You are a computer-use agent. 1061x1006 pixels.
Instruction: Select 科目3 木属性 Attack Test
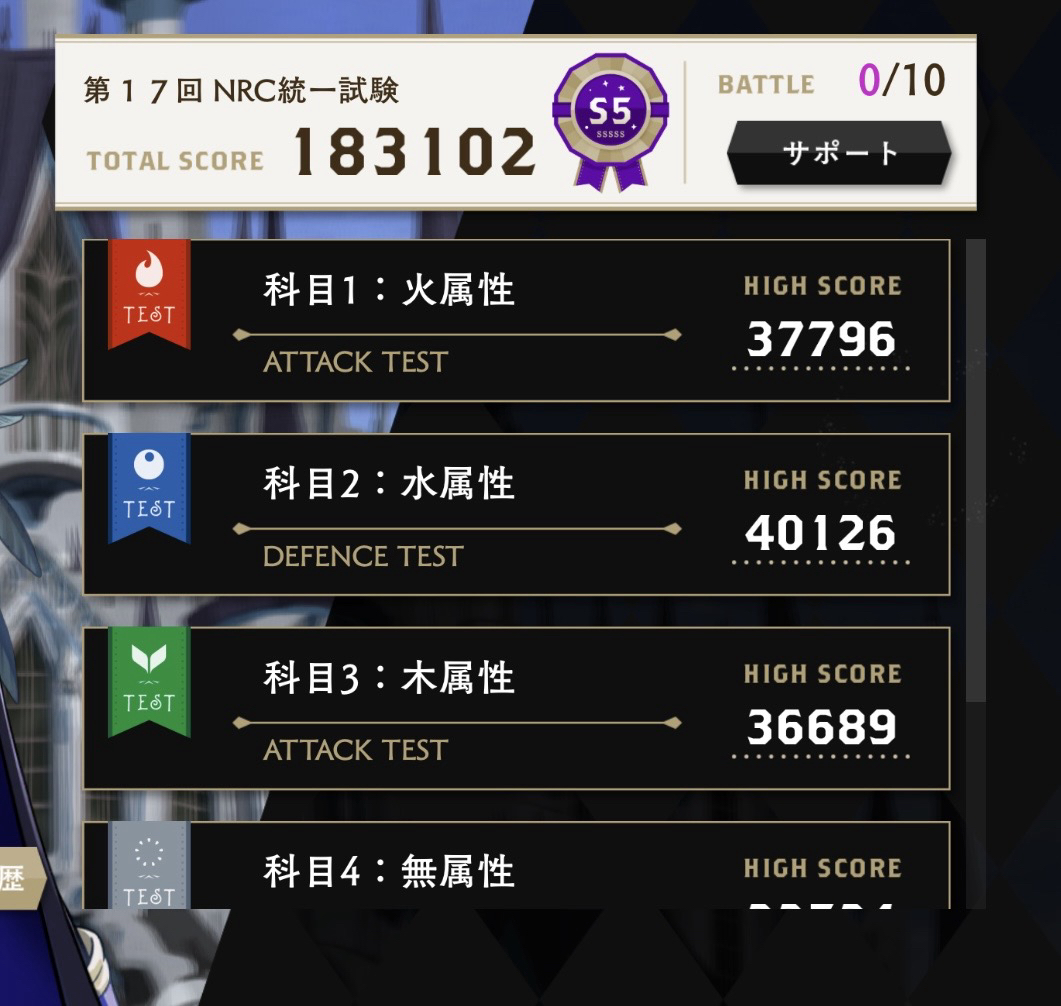[515, 709]
